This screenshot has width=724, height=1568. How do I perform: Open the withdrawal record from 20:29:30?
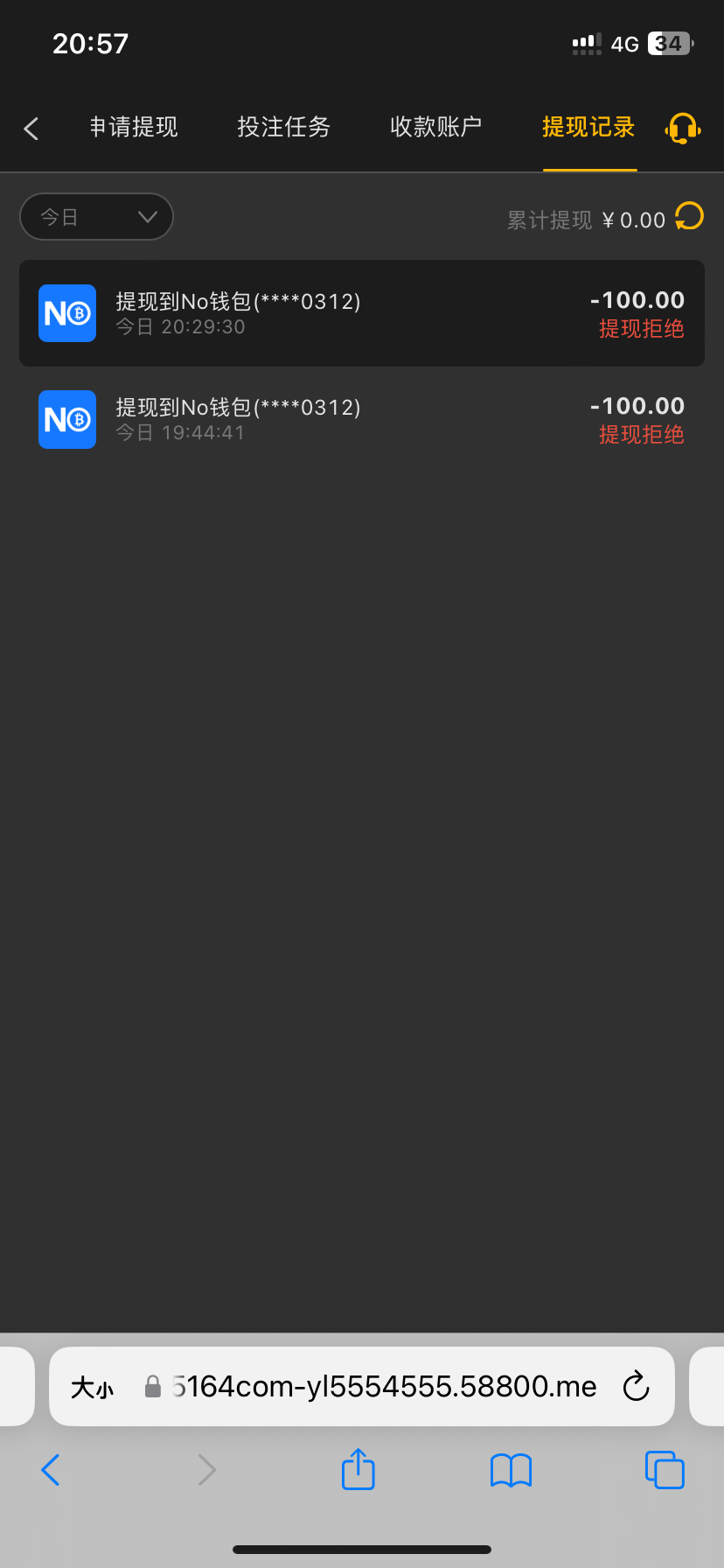[x=362, y=313]
